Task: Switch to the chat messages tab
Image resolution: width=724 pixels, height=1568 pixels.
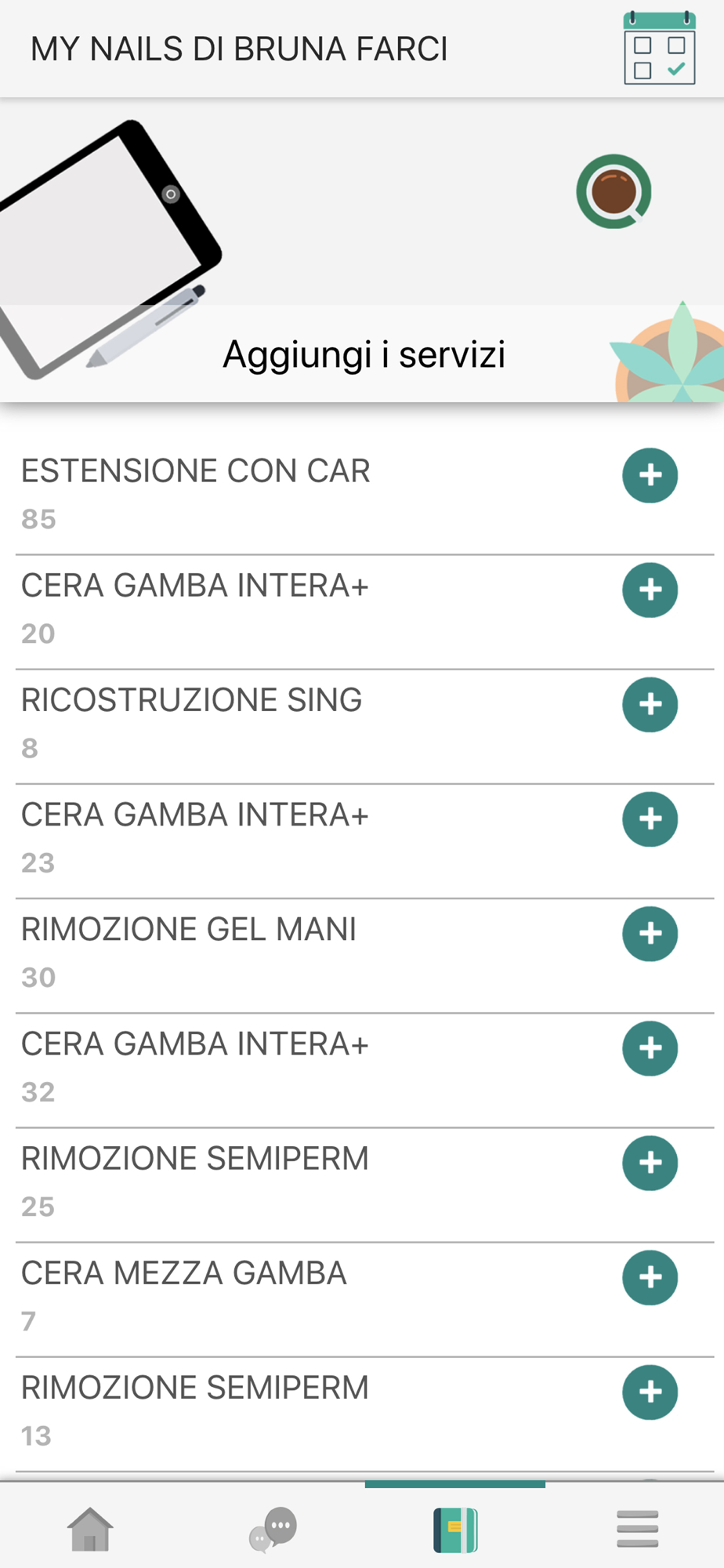Action: point(273,1529)
